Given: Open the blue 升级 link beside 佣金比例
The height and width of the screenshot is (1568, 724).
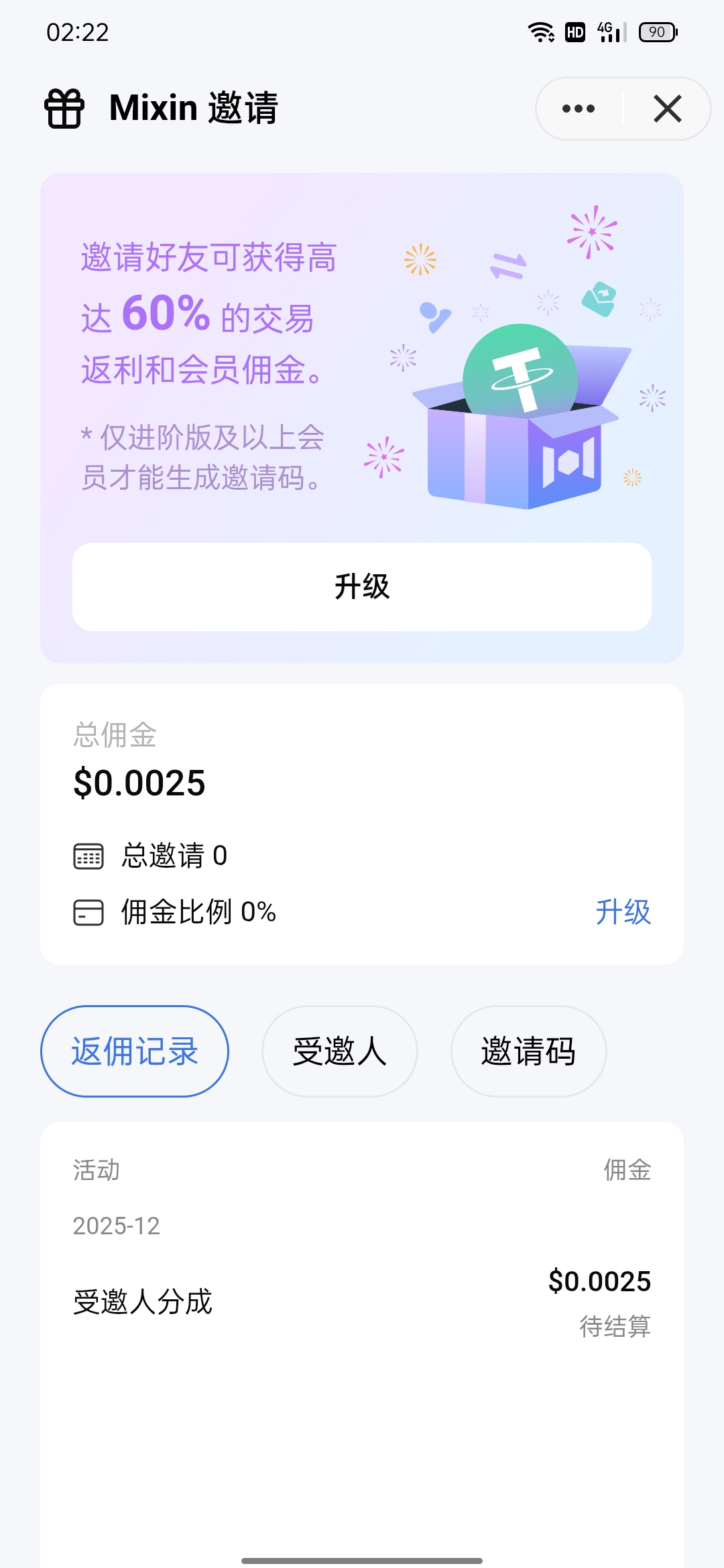Looking at the screenshot, I should (623, 912).
